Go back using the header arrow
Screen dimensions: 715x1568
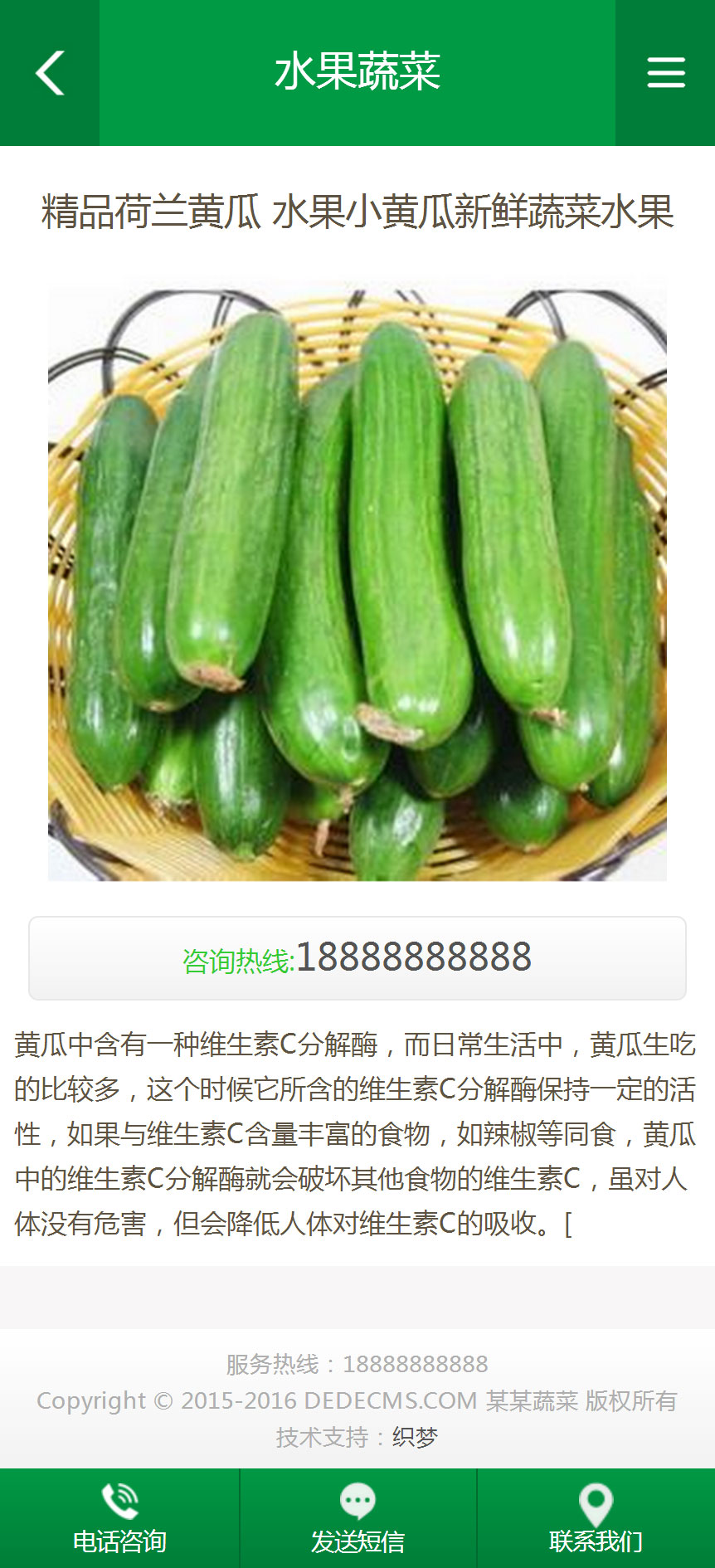click(50, 73)
